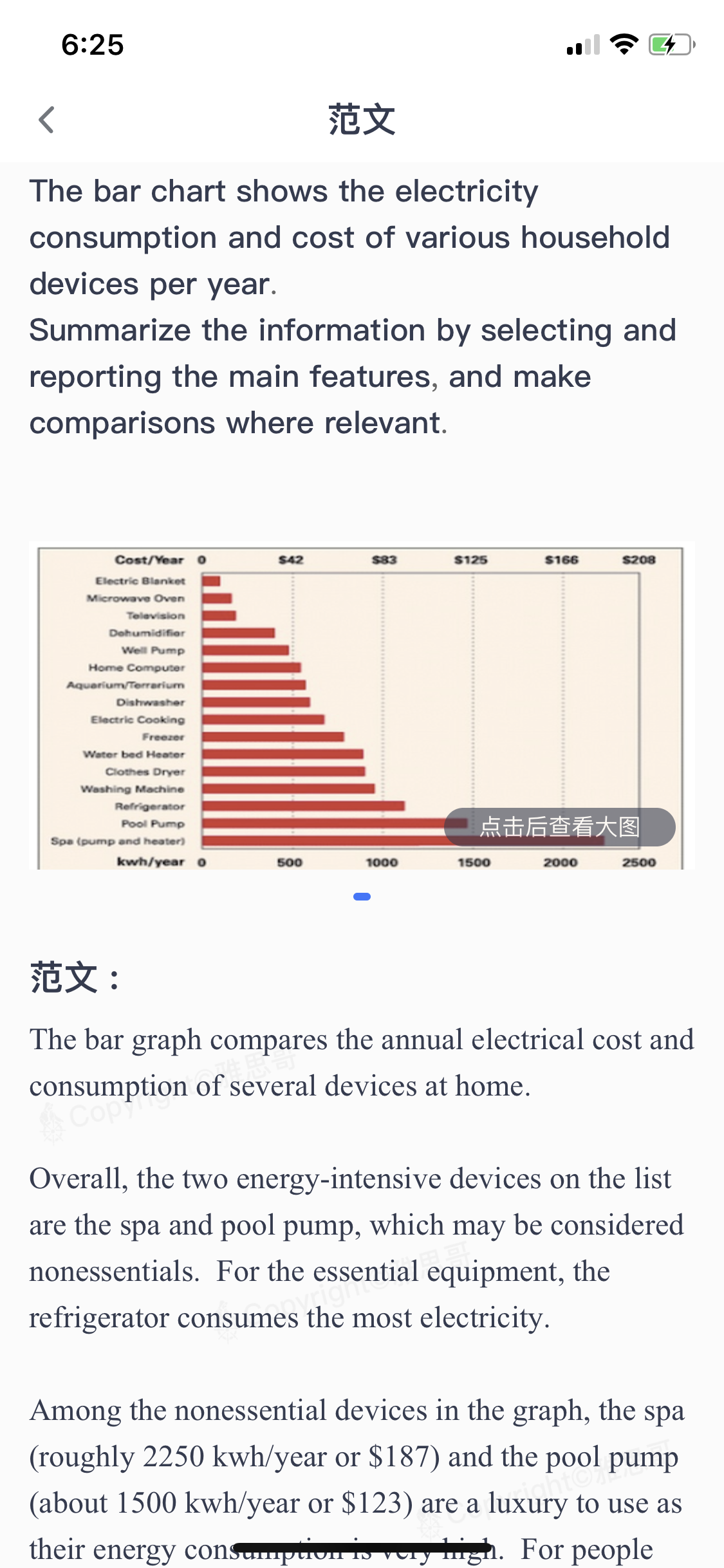Tap the blue page indicator below the chart
The image size is (724, 1568).
click(x=362, y=897)
